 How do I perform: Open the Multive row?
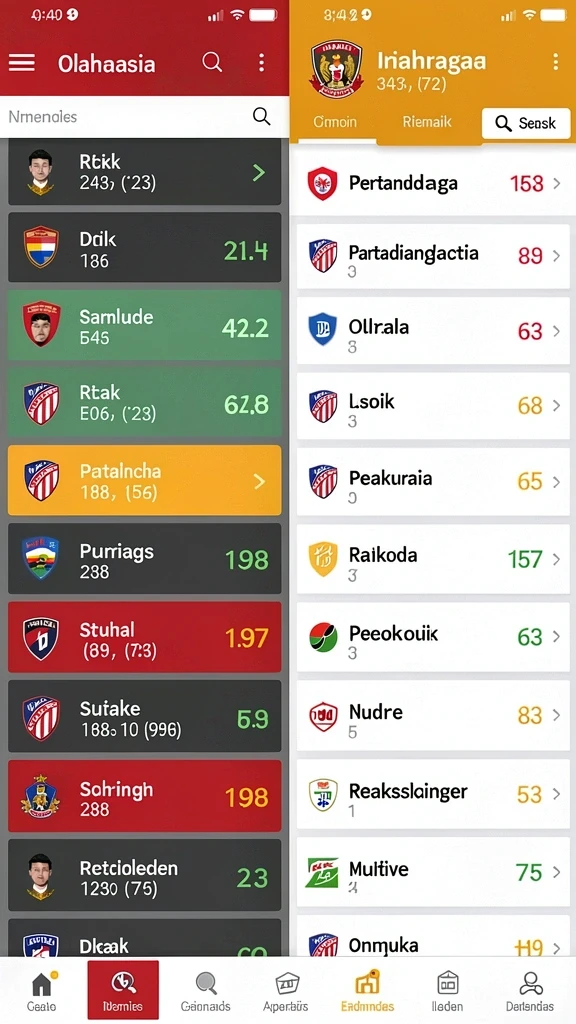[x=433, y=872]
